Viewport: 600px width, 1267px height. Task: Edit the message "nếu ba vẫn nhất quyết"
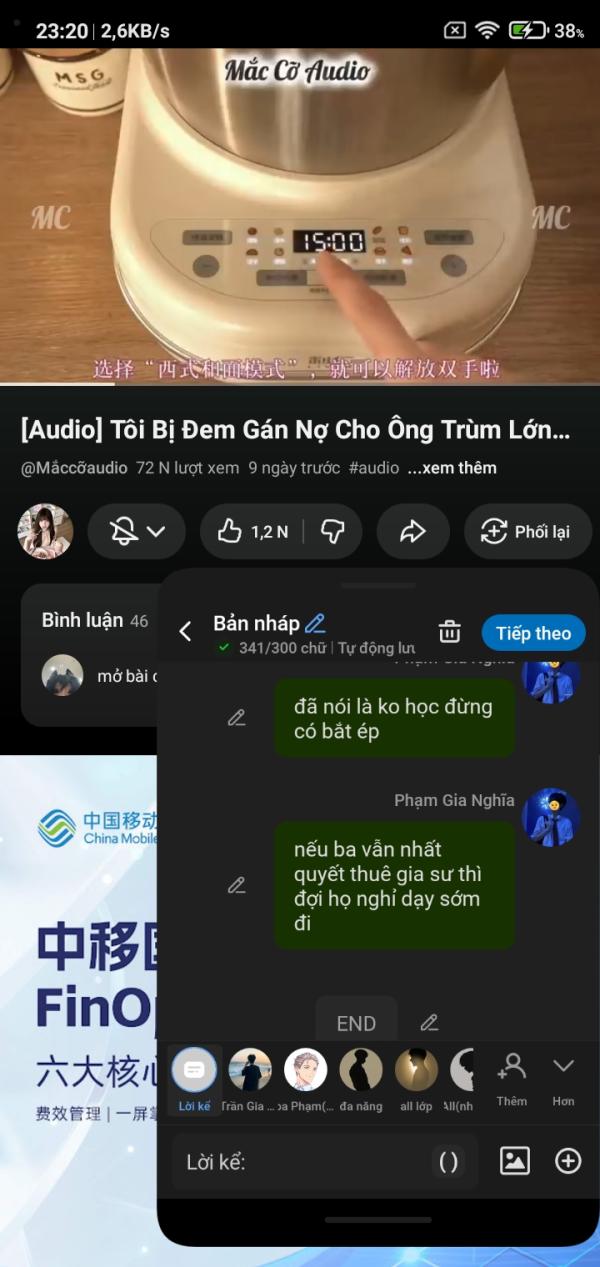point(237,885)
